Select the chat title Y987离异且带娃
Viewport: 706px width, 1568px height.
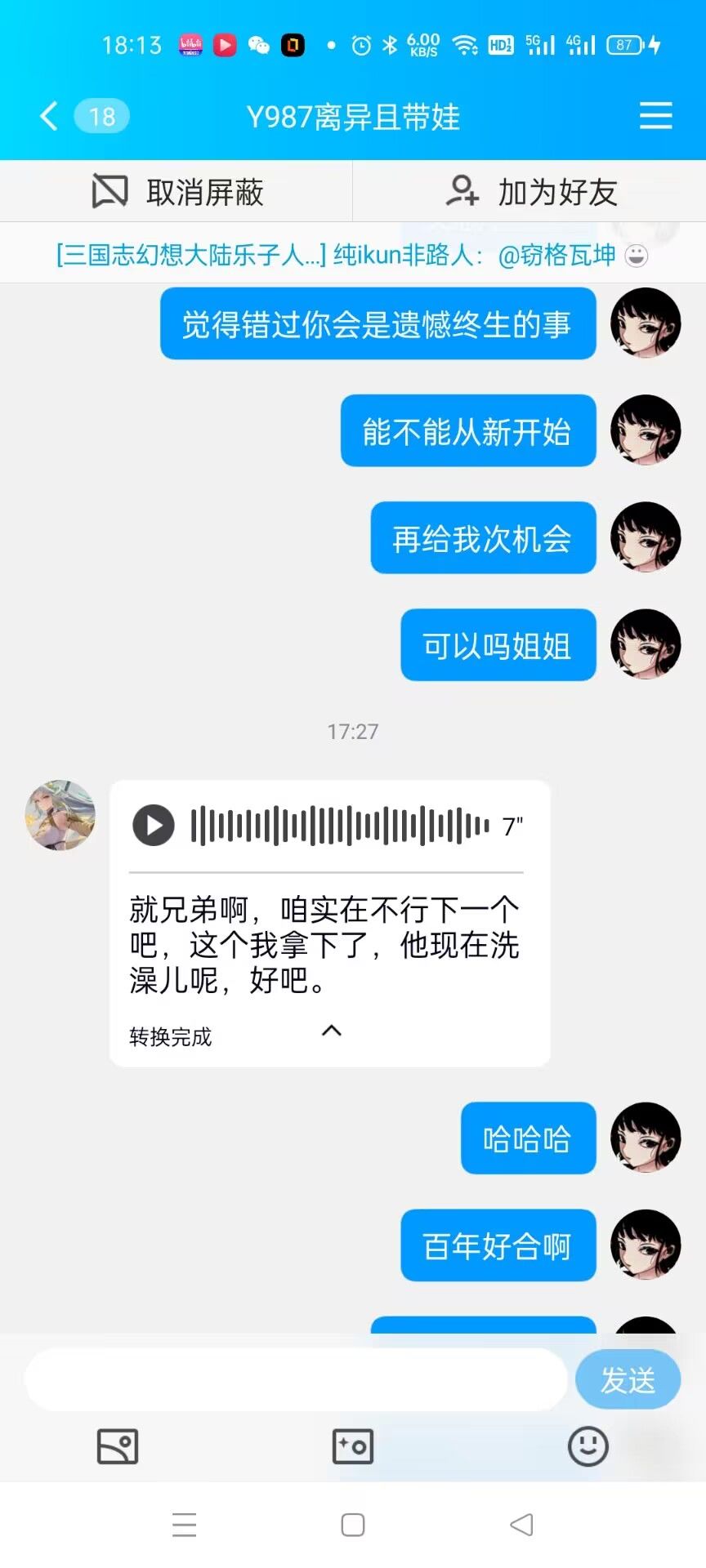[352, 117]
